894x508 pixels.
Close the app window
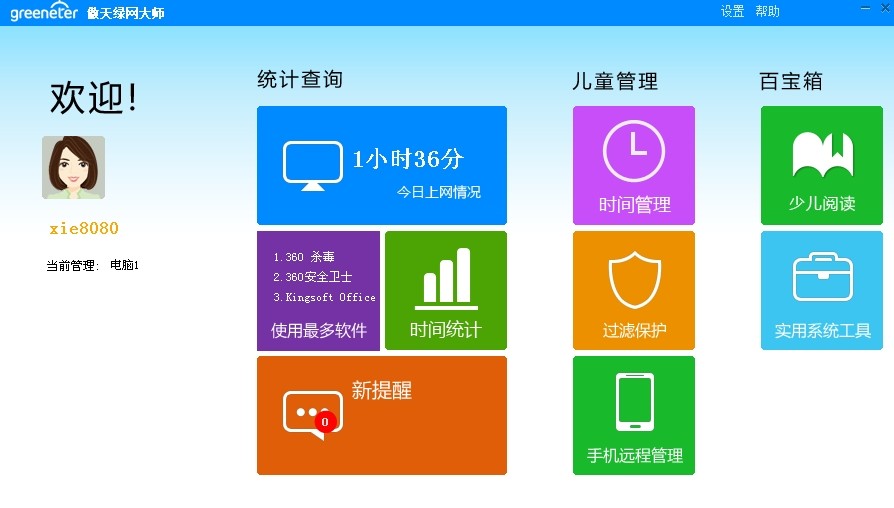pos(883,9)
